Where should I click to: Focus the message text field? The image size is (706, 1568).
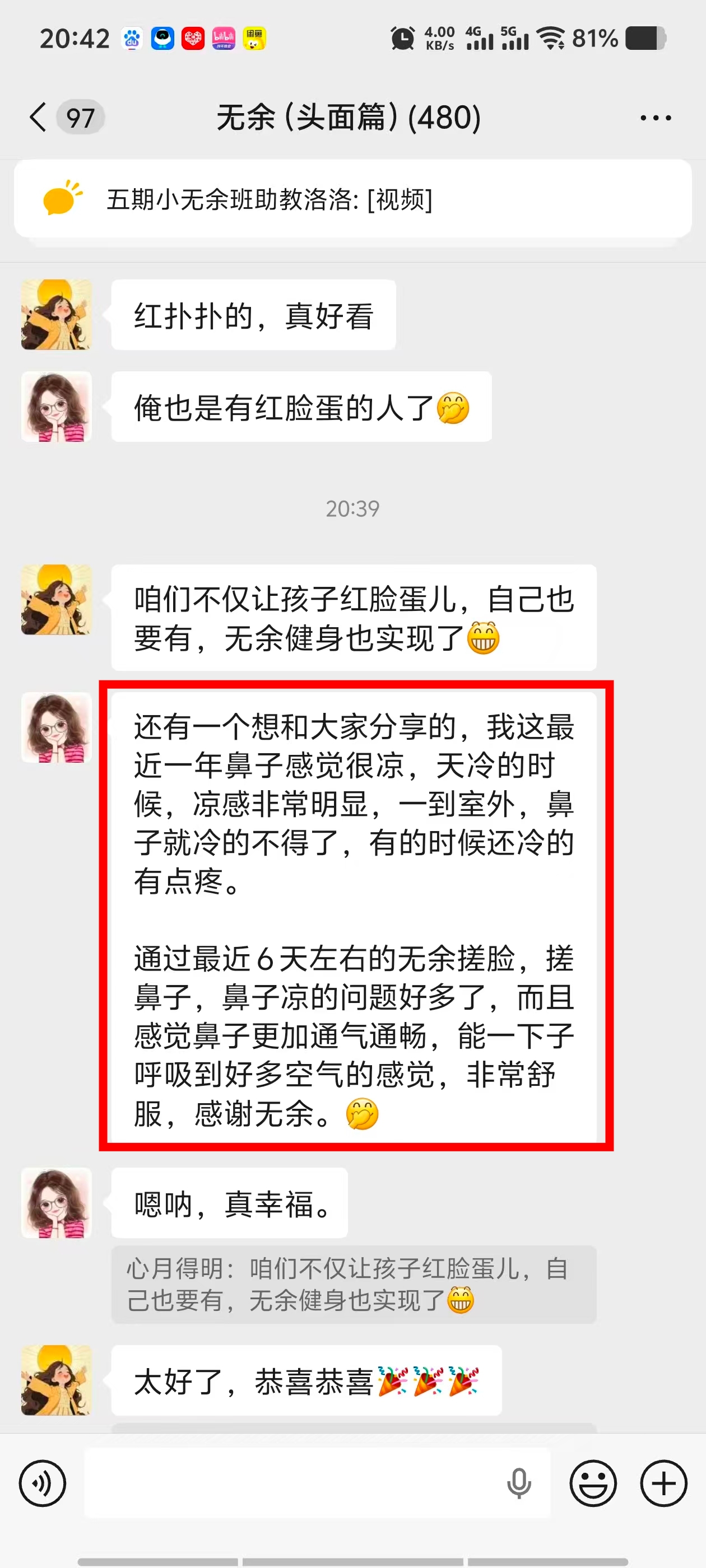pyautogui.click(x=292, y=1483)
